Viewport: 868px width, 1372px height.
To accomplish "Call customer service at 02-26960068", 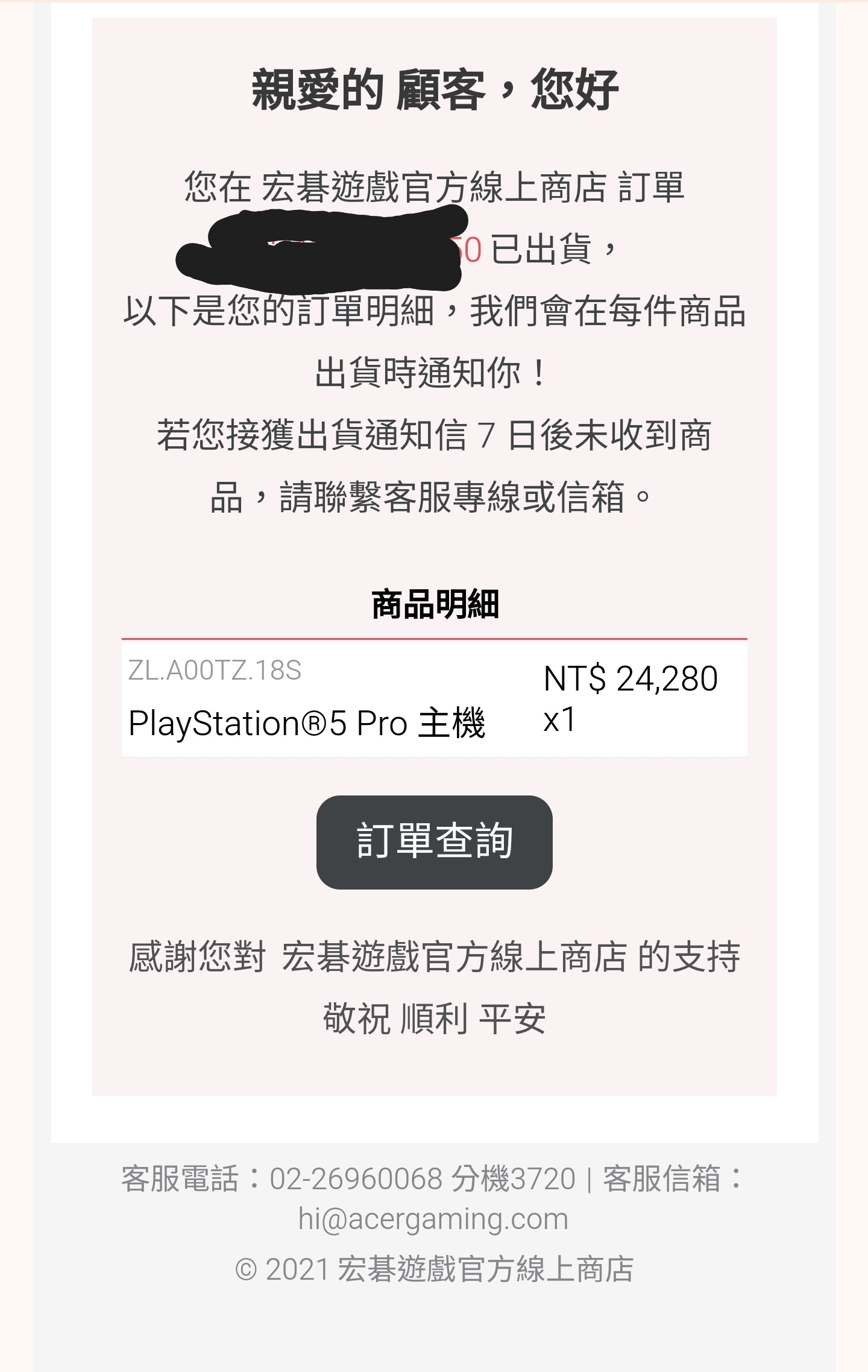I will point(356,1179).
